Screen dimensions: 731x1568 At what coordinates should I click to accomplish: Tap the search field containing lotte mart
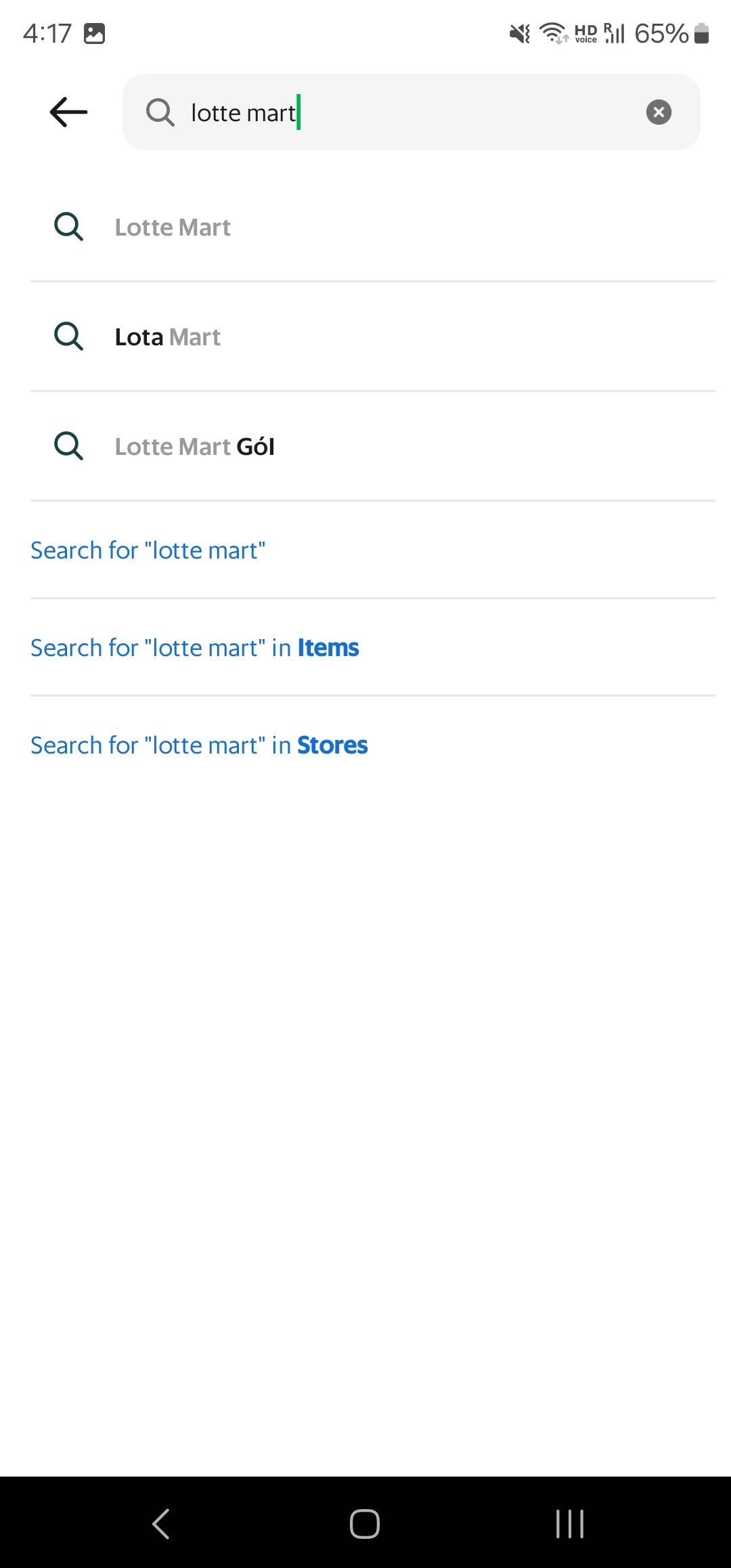coord(406,112)
